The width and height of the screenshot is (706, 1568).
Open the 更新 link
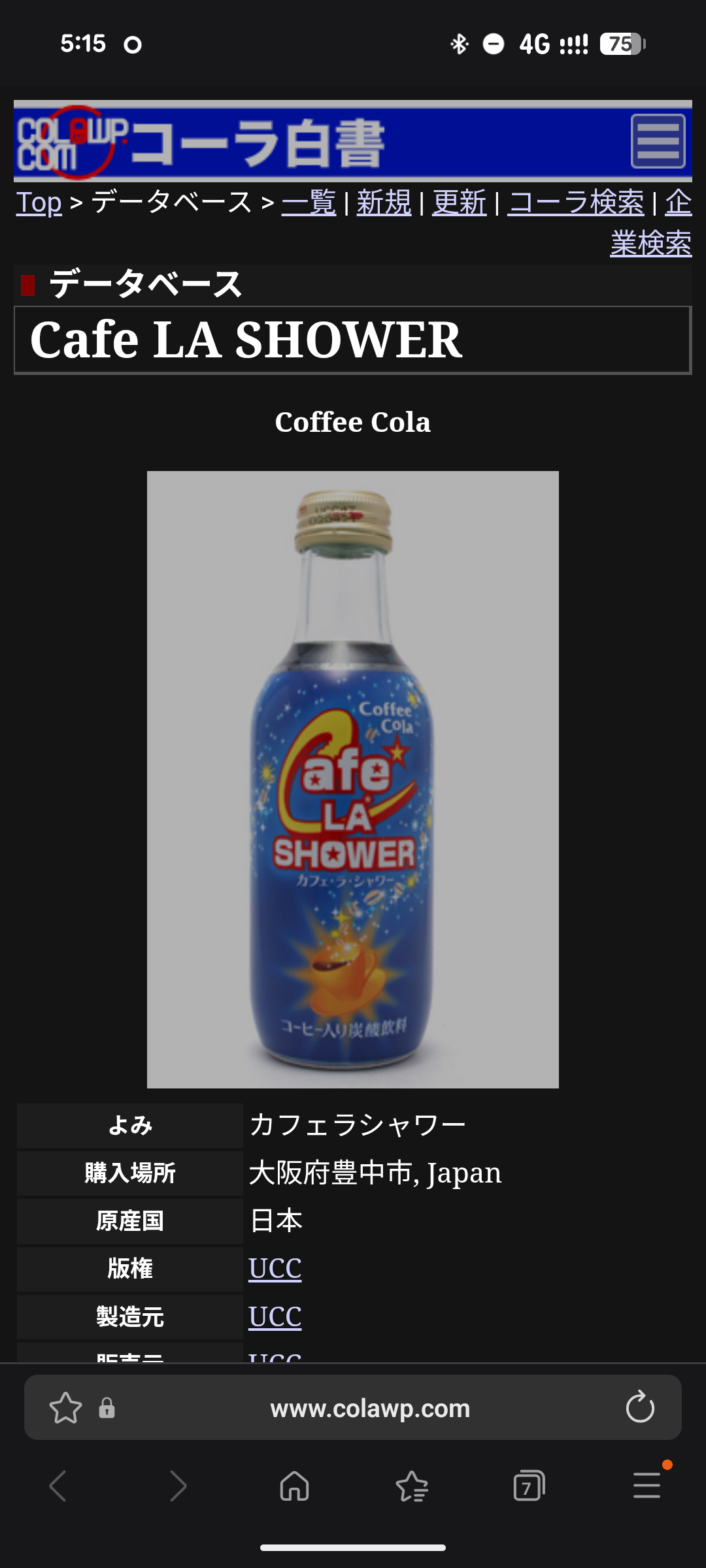coord(459,203)
